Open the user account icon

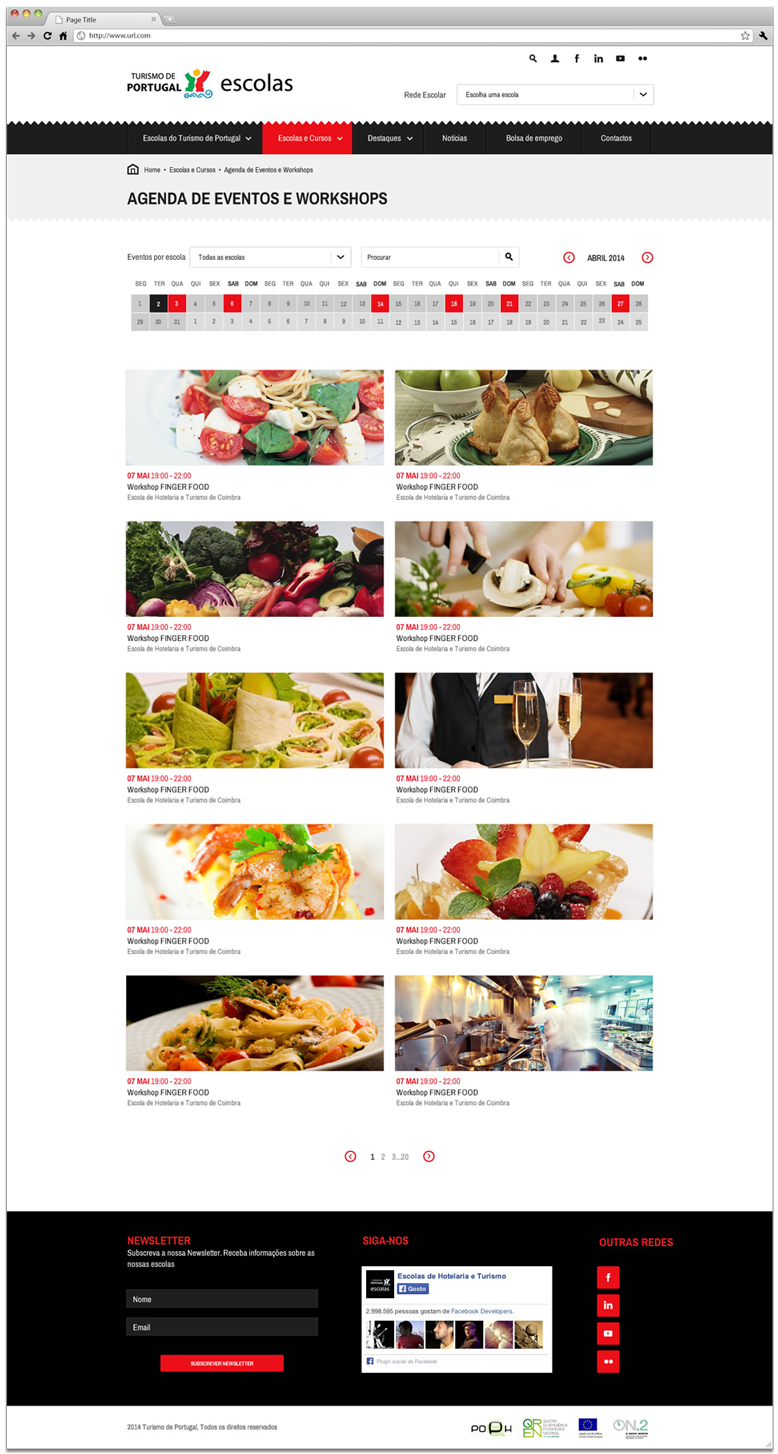tap(555, 59)
